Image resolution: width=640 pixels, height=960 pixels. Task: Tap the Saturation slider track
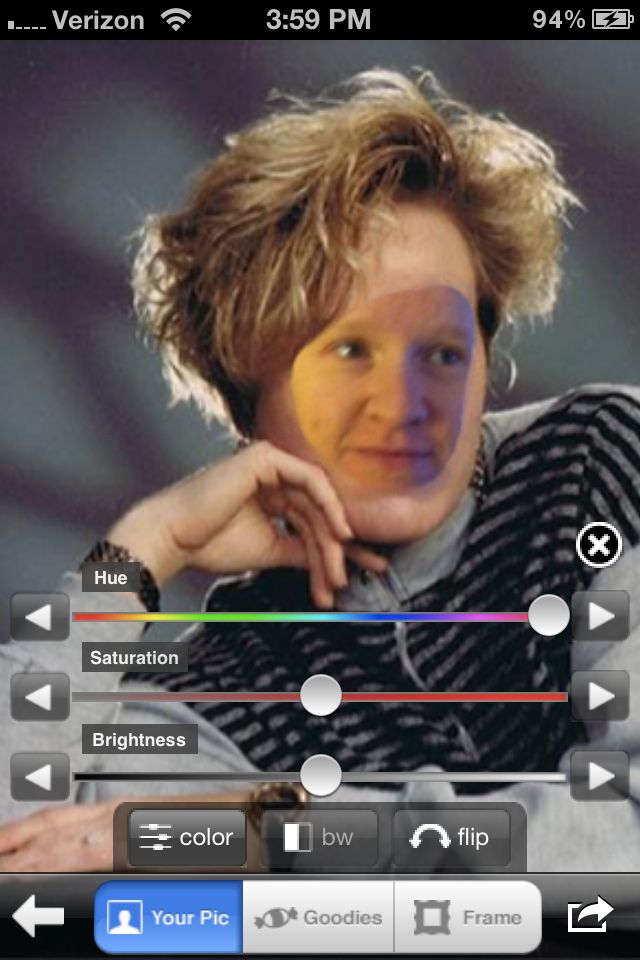tap(450, 697)
